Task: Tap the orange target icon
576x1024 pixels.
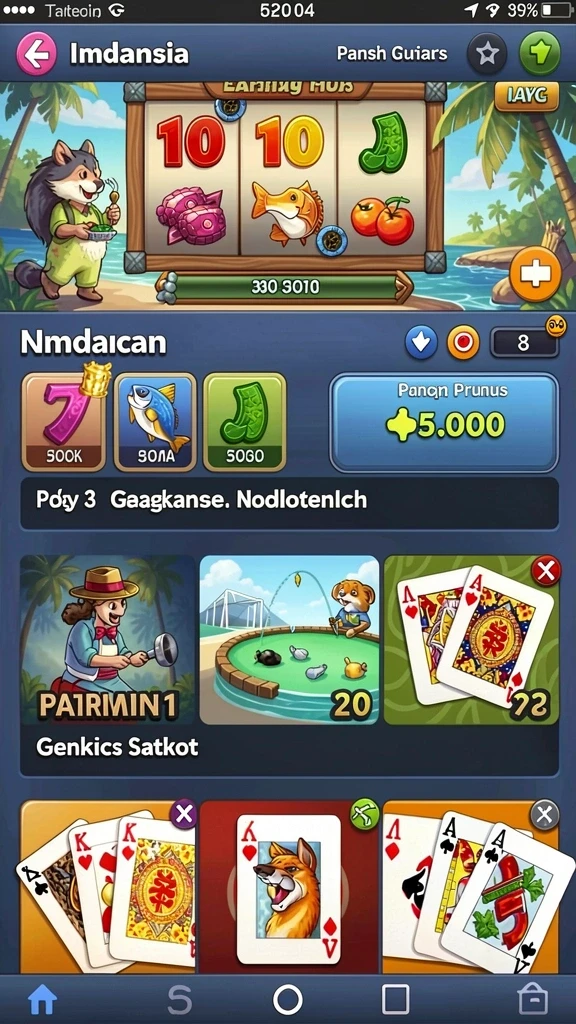Action: pyautogui.click(x=462, y=343)
